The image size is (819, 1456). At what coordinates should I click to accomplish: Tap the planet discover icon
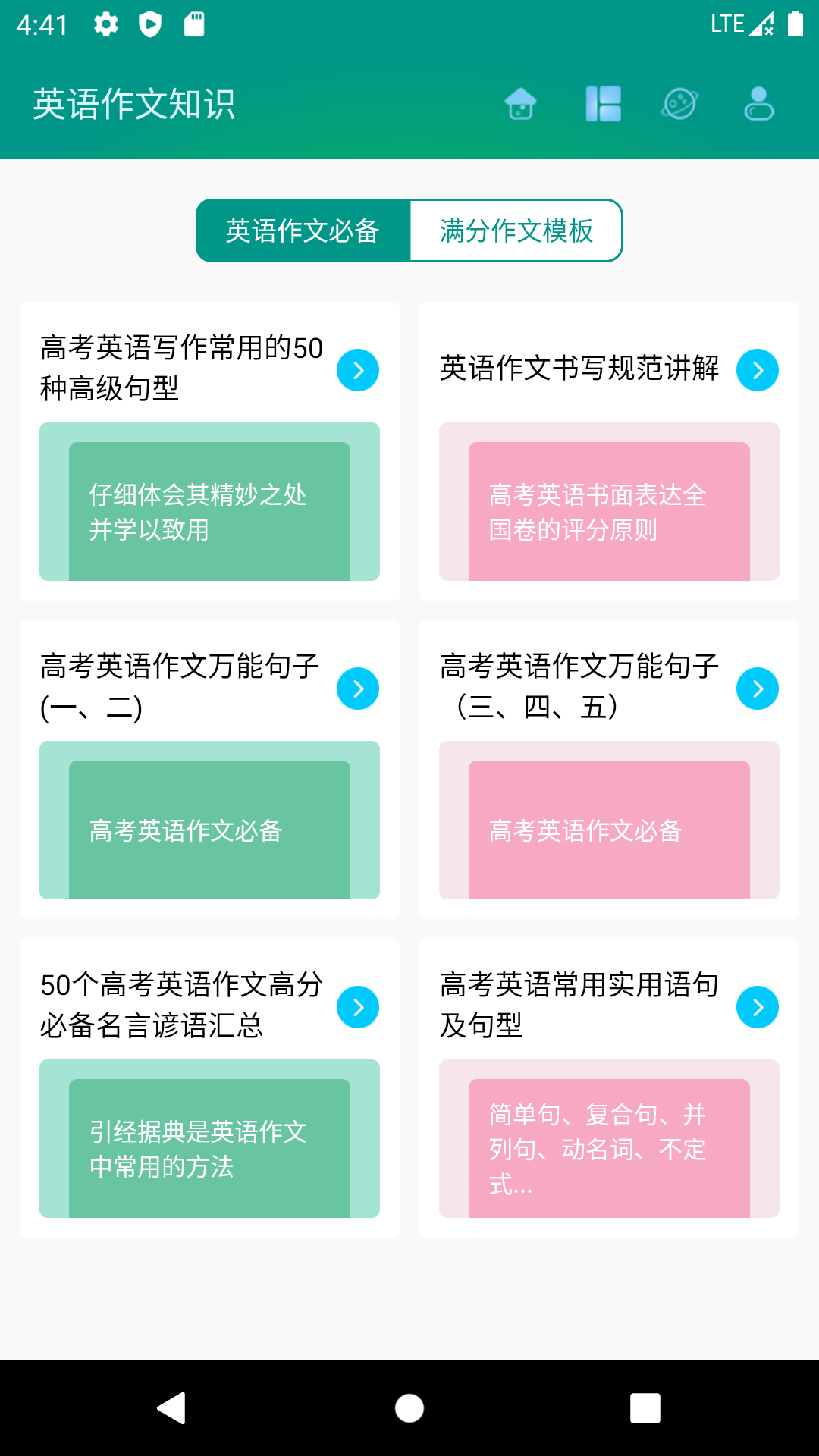pyautogui.click(x=679, y=104)
